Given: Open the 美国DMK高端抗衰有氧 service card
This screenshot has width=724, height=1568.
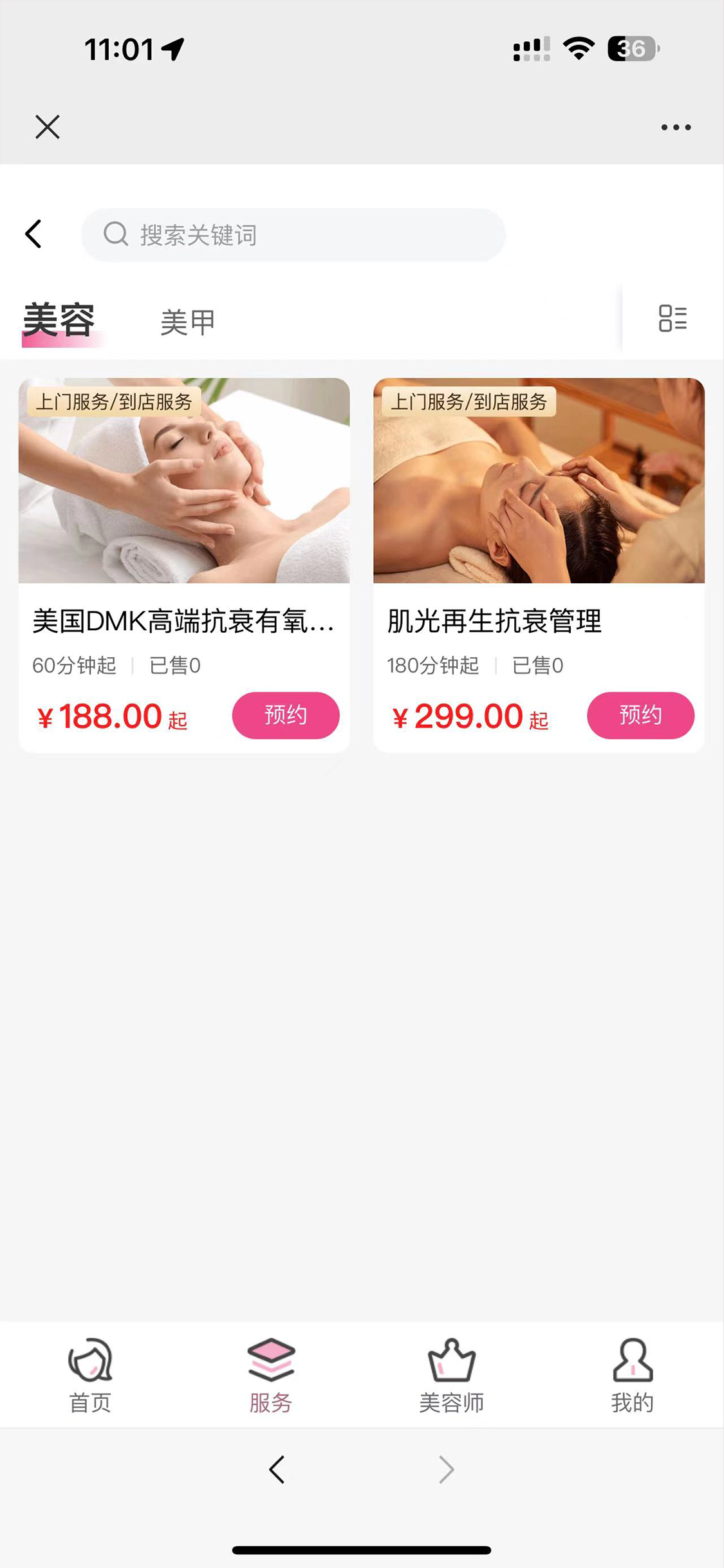Looking at the screenshot, I should click(x=184, y=565).
